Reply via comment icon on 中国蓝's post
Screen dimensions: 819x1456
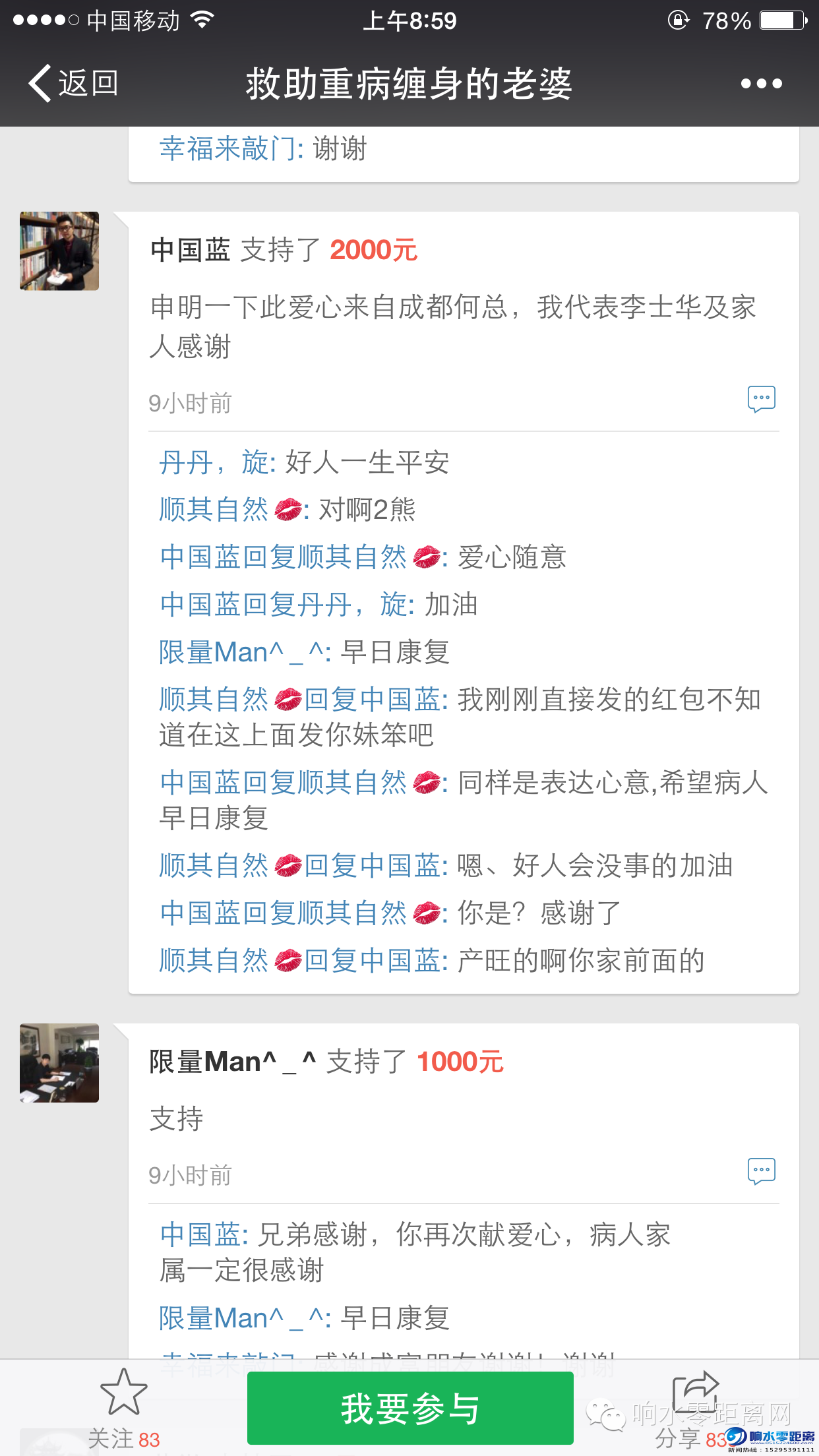tap(761, 399)
